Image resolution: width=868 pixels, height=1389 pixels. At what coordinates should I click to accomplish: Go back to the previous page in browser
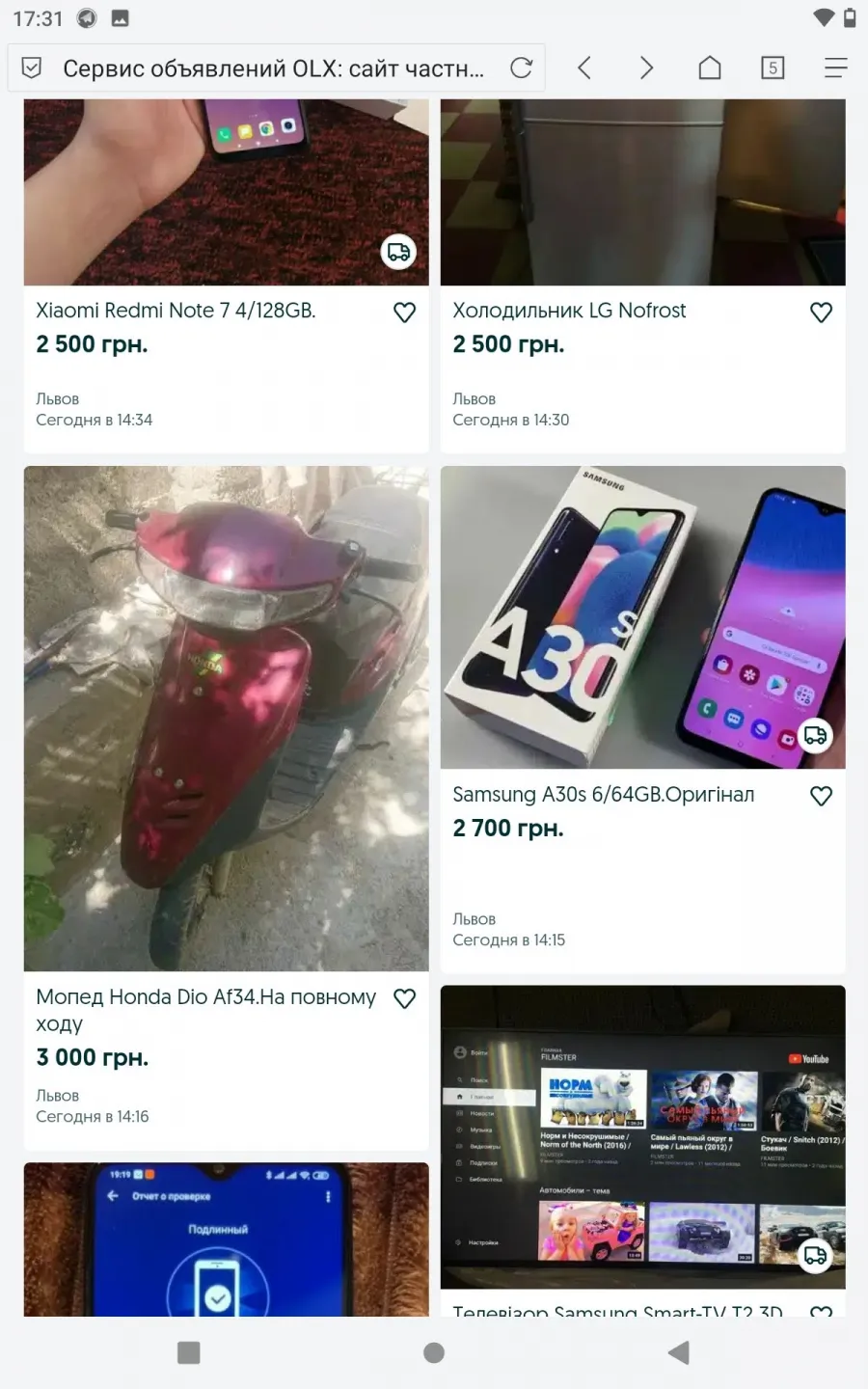(x=583, y=68)
